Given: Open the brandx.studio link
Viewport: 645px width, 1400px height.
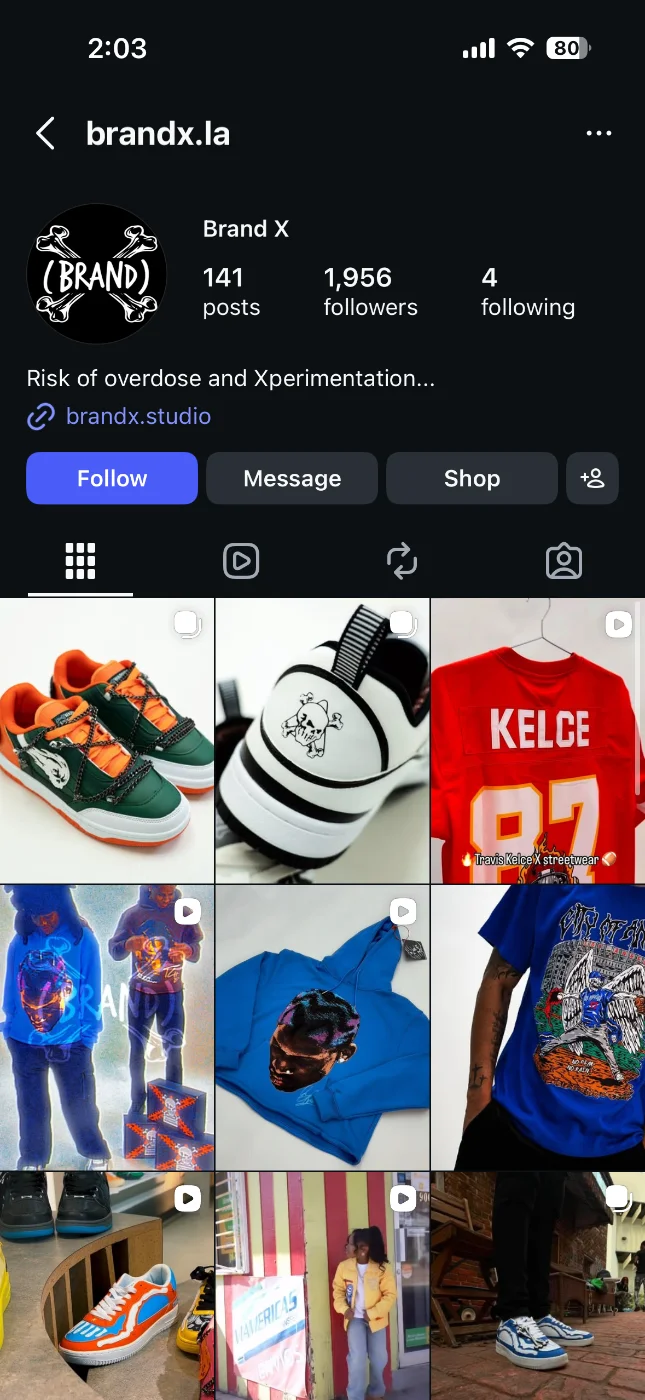Looking at the screenshot, I should pos(138,416).
